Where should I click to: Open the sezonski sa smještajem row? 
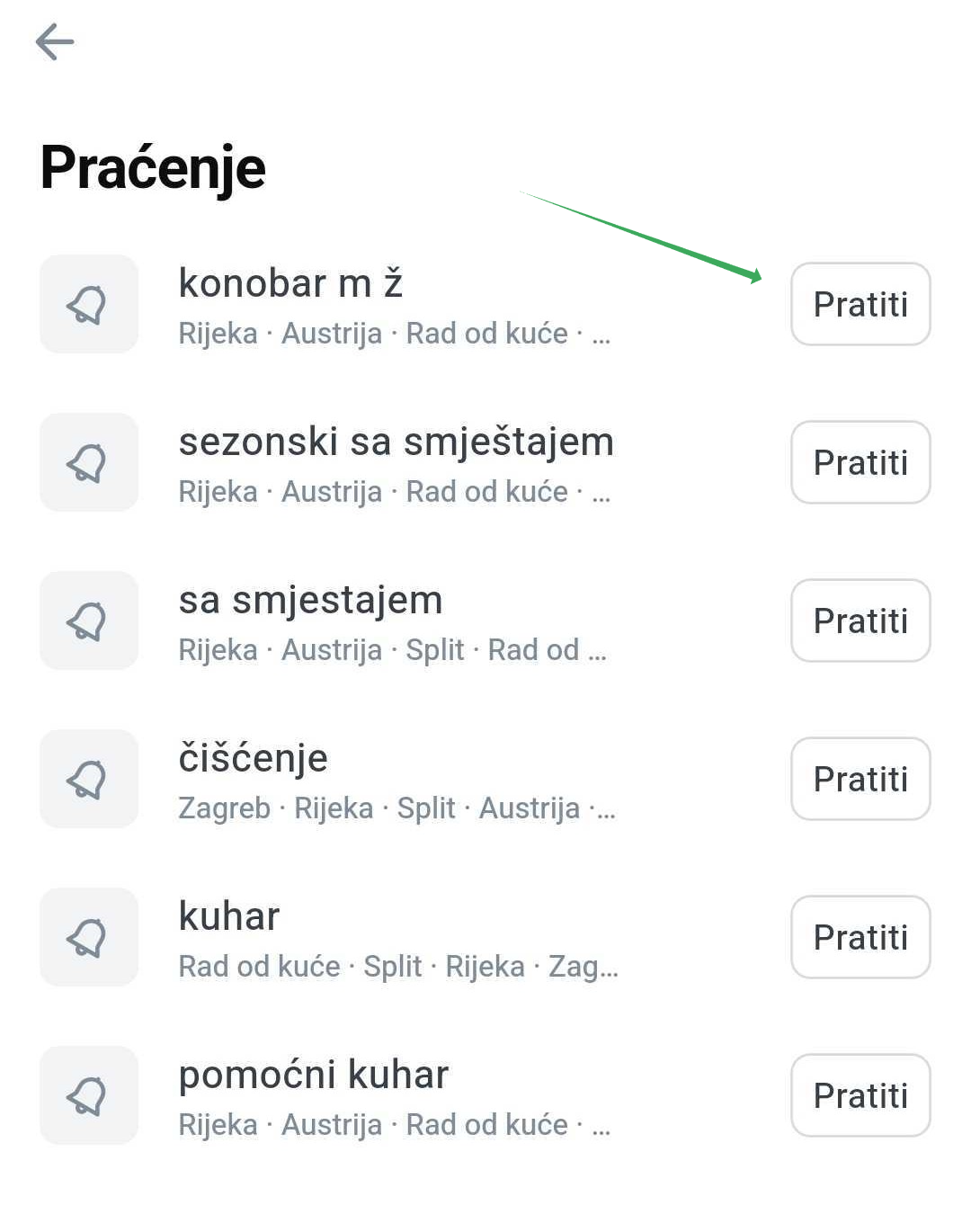[396, 464]
